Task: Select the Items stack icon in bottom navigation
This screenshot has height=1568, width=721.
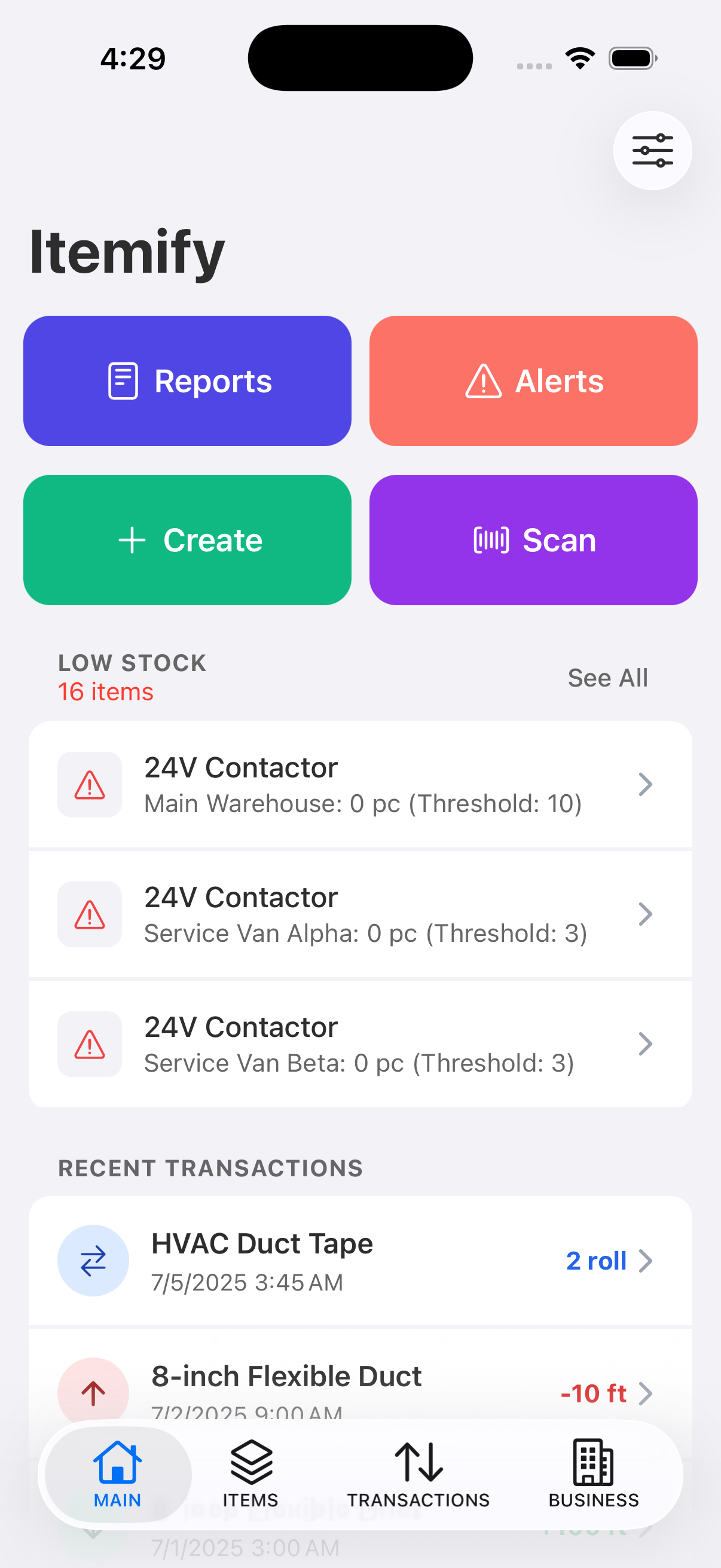Action: click(250, 1462)
